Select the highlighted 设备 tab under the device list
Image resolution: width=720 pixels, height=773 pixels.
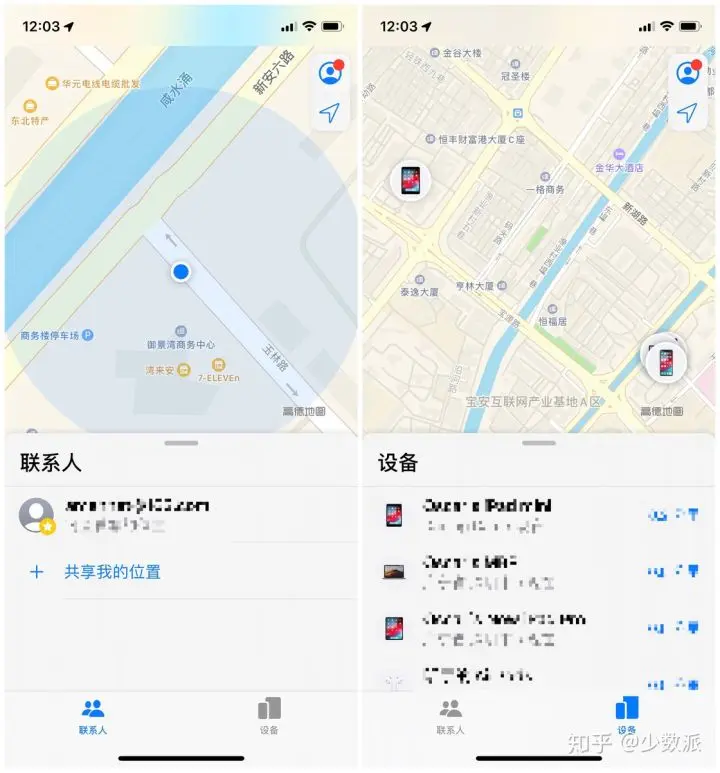(x=627, y=716)
